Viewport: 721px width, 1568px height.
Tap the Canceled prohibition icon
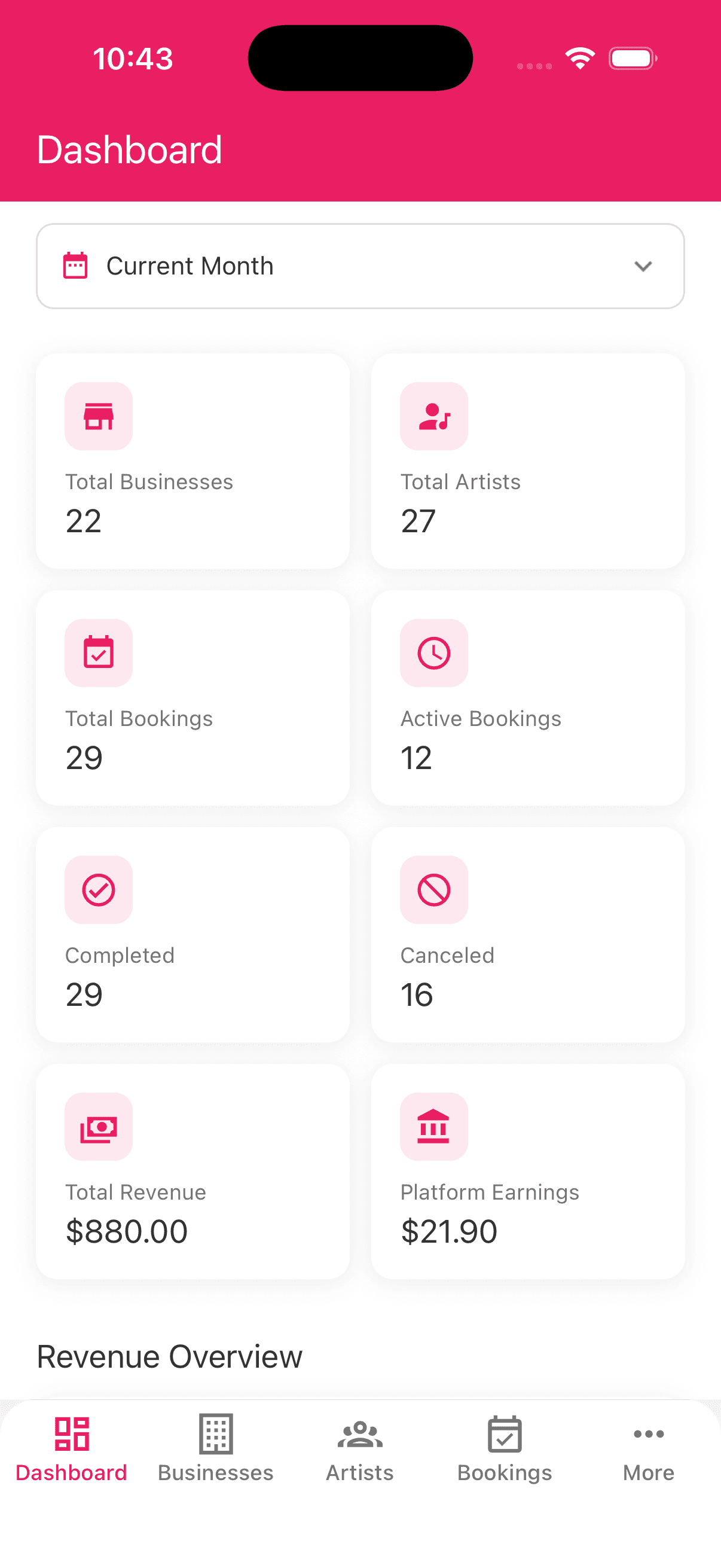coord(434,889)
